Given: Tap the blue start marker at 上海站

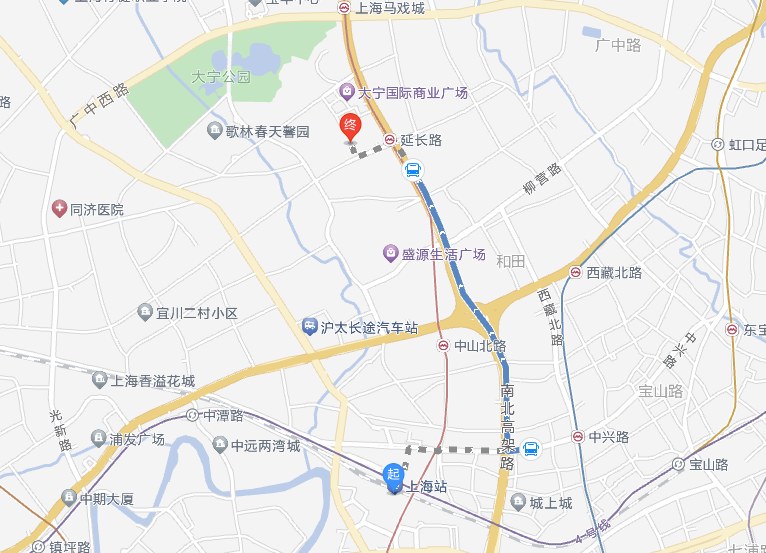Looking at the screenshot, I should click(x=394, y=474).
